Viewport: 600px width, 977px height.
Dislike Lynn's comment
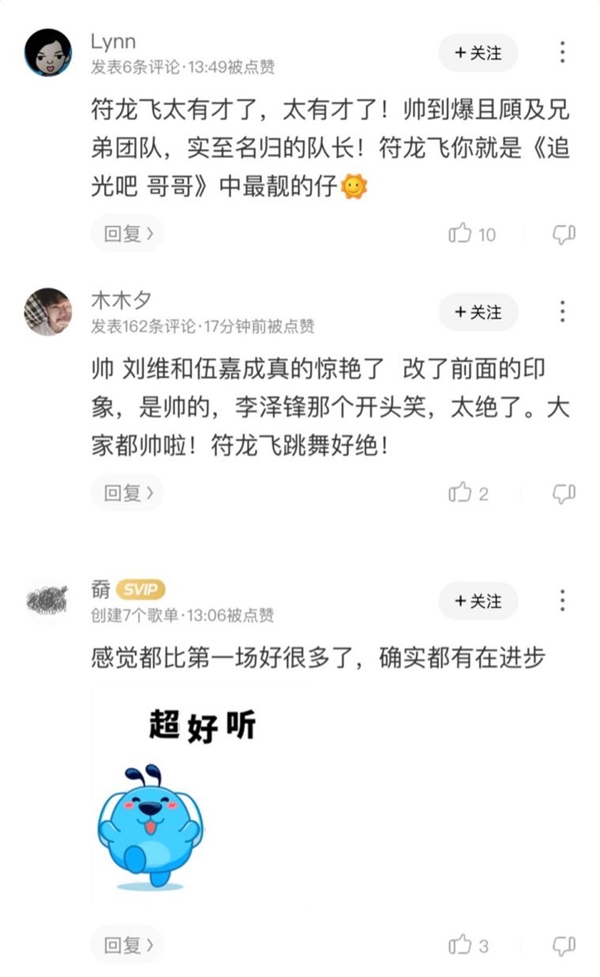(564, 234)
